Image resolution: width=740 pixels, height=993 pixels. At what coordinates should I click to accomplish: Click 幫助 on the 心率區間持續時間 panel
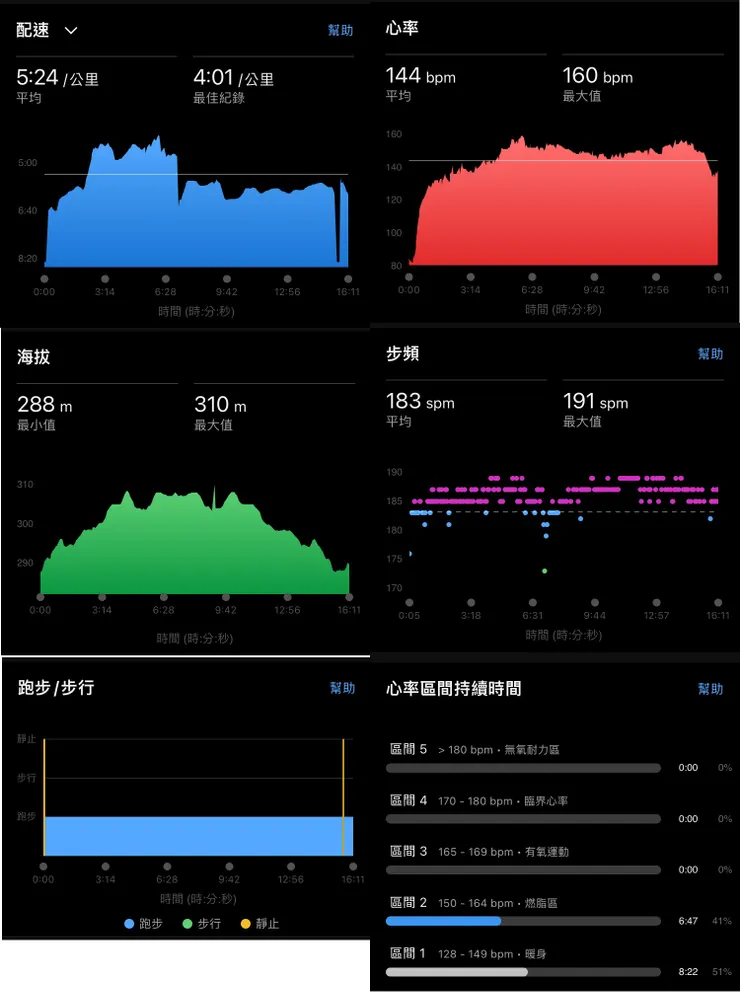(x=711, y=688)
